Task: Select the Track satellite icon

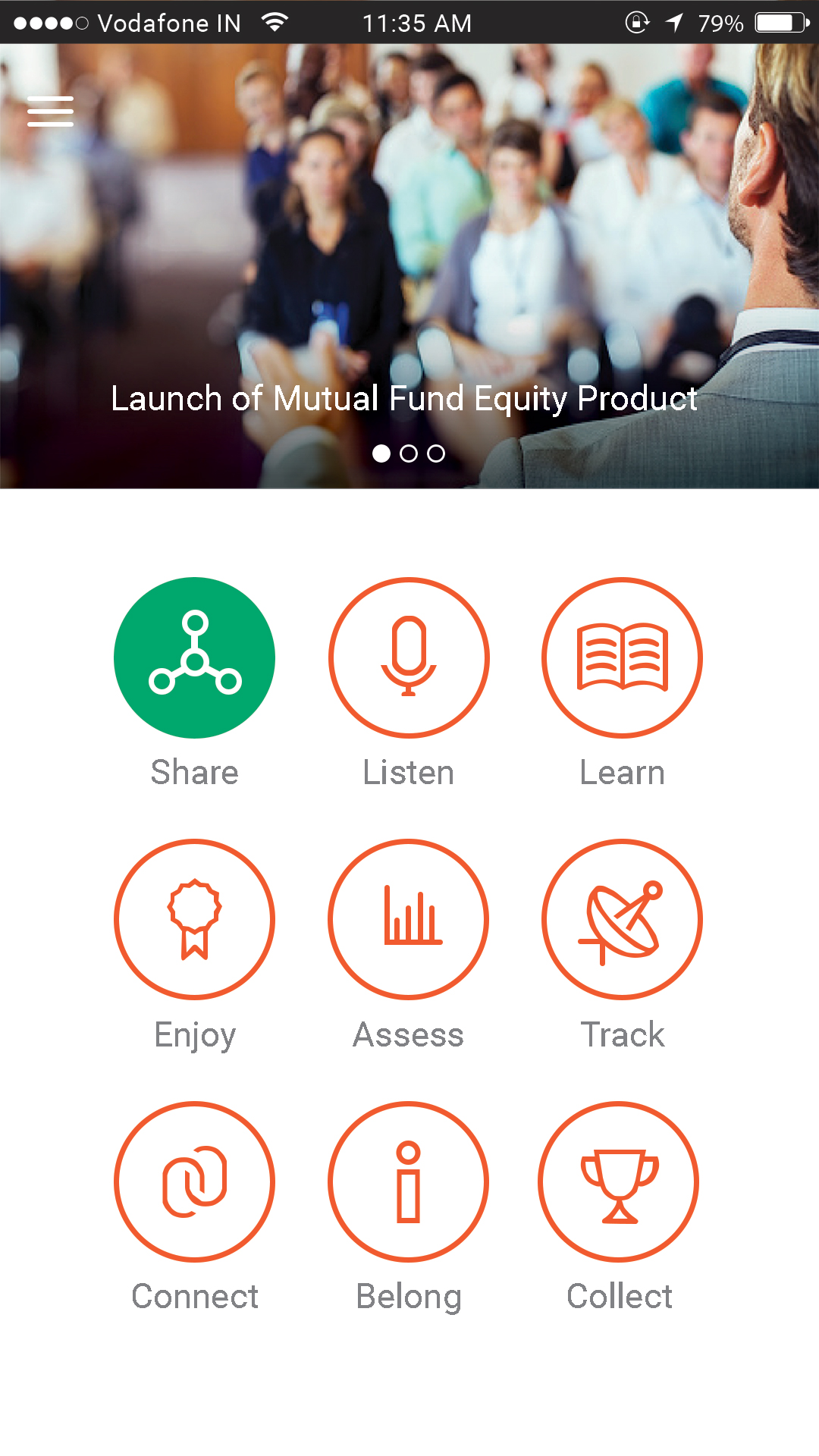Action: coord(622,919)
